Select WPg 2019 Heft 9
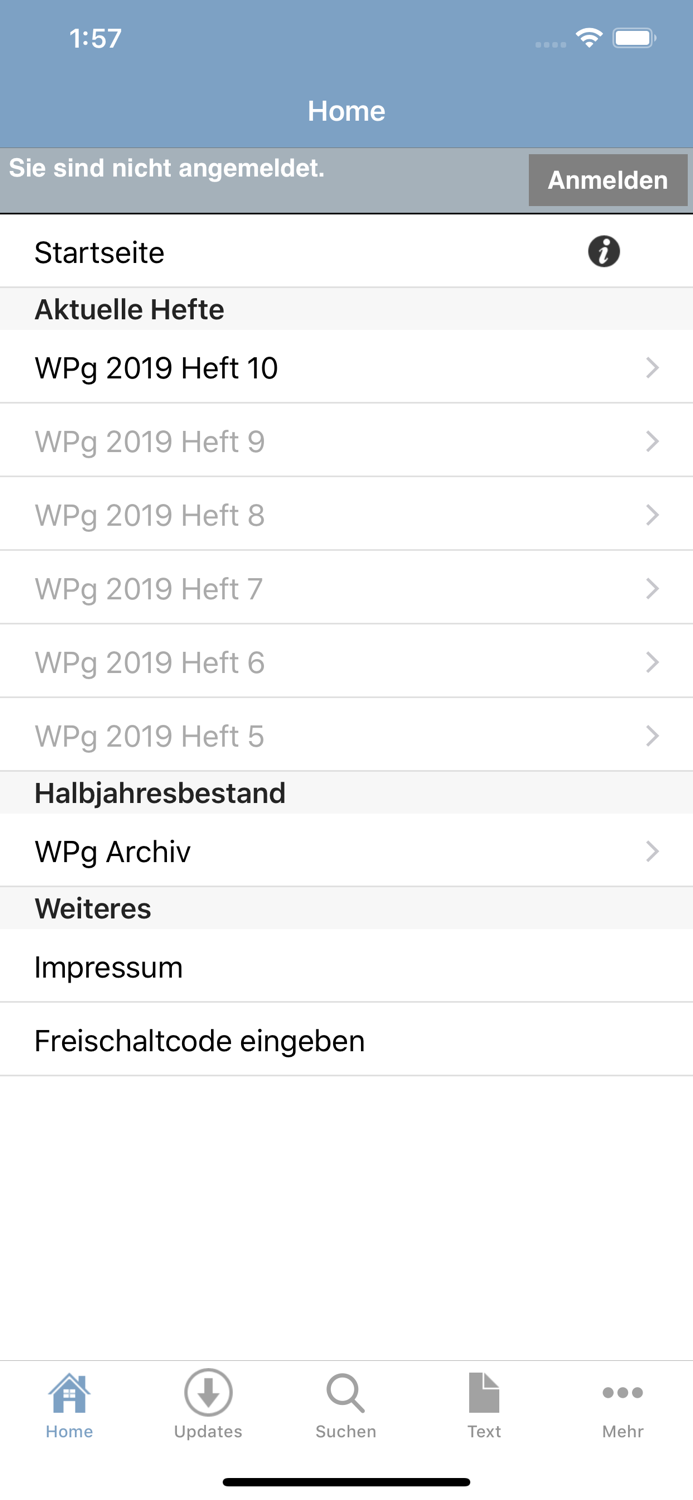This screenshot has width=693, height=1500. coord(346,441)
